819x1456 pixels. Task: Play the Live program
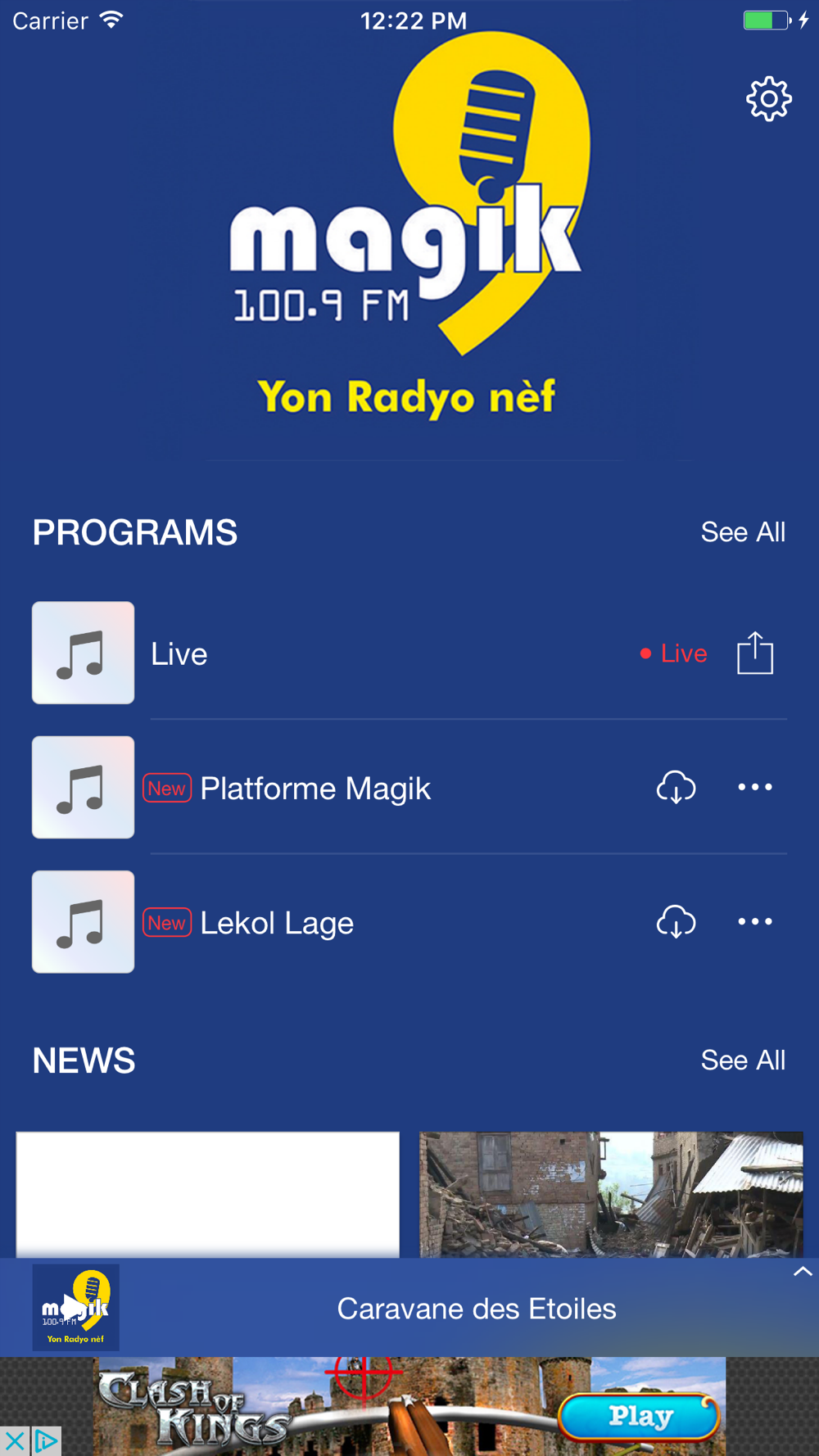coord(409,653)
